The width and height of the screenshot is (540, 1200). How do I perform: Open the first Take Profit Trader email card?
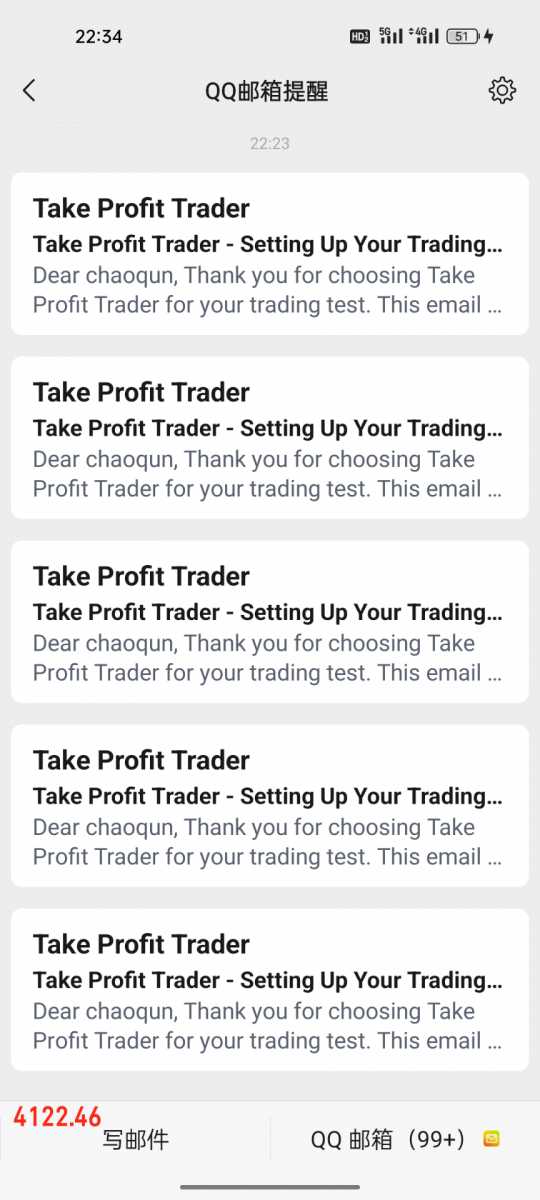270,254
